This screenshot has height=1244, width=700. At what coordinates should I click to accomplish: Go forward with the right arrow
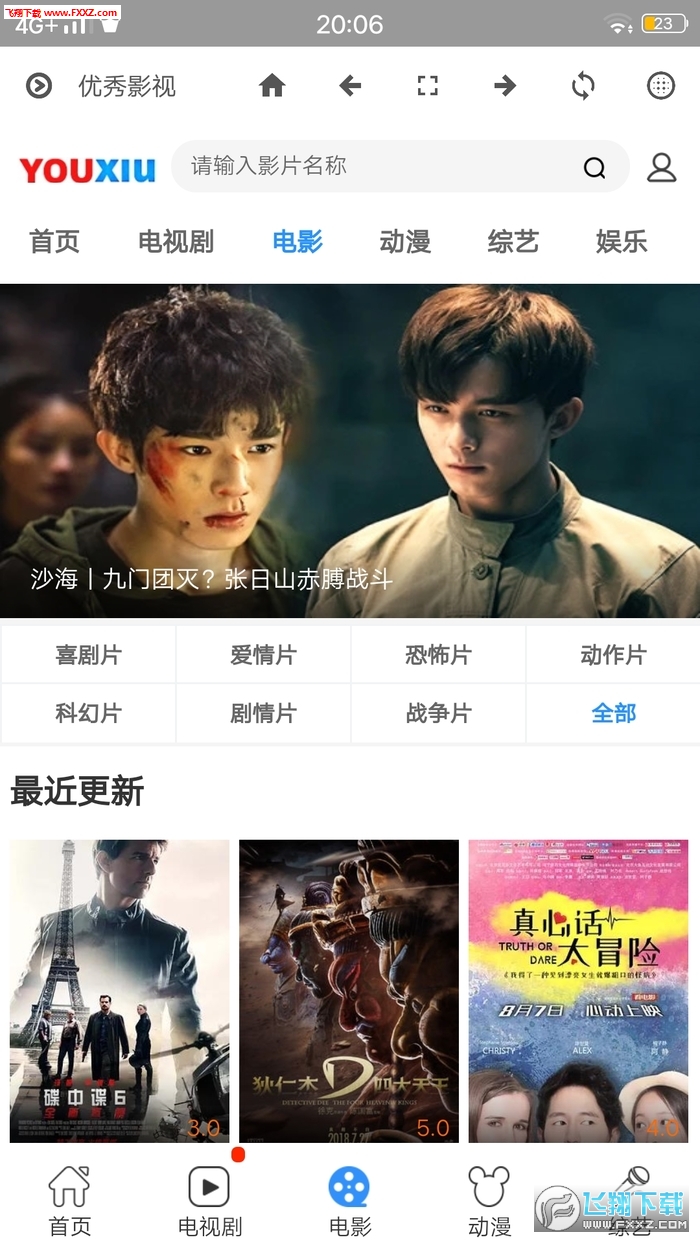(505, 86)
